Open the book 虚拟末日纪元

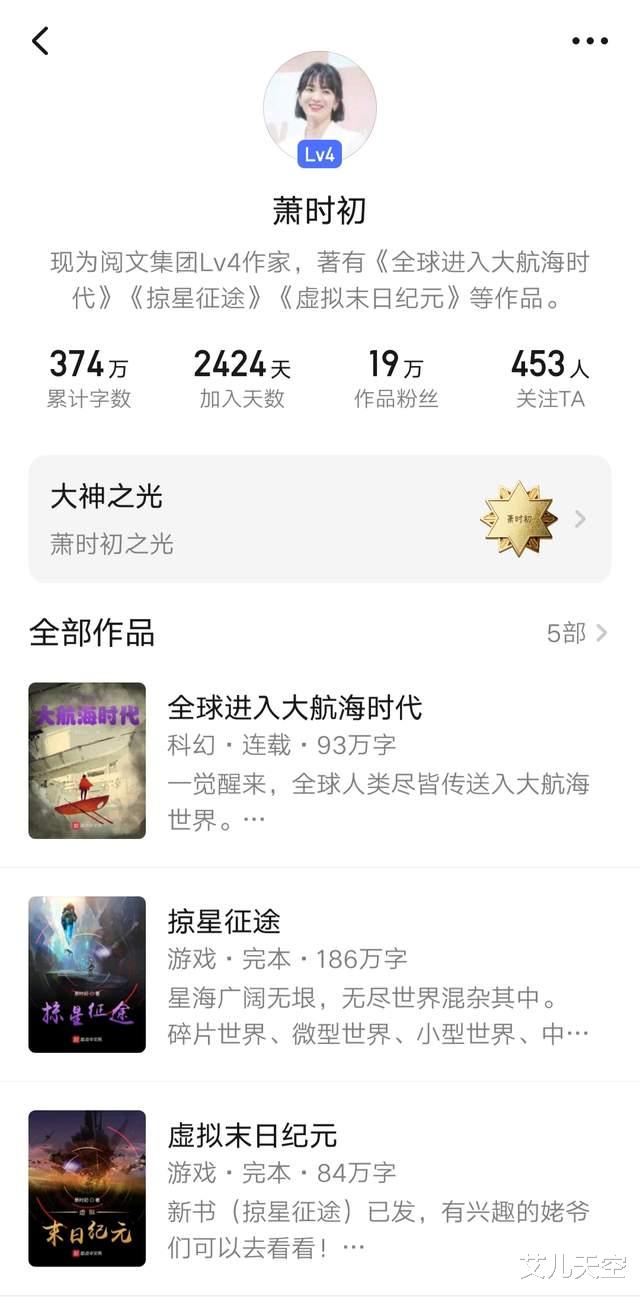tap(252, 1135)
